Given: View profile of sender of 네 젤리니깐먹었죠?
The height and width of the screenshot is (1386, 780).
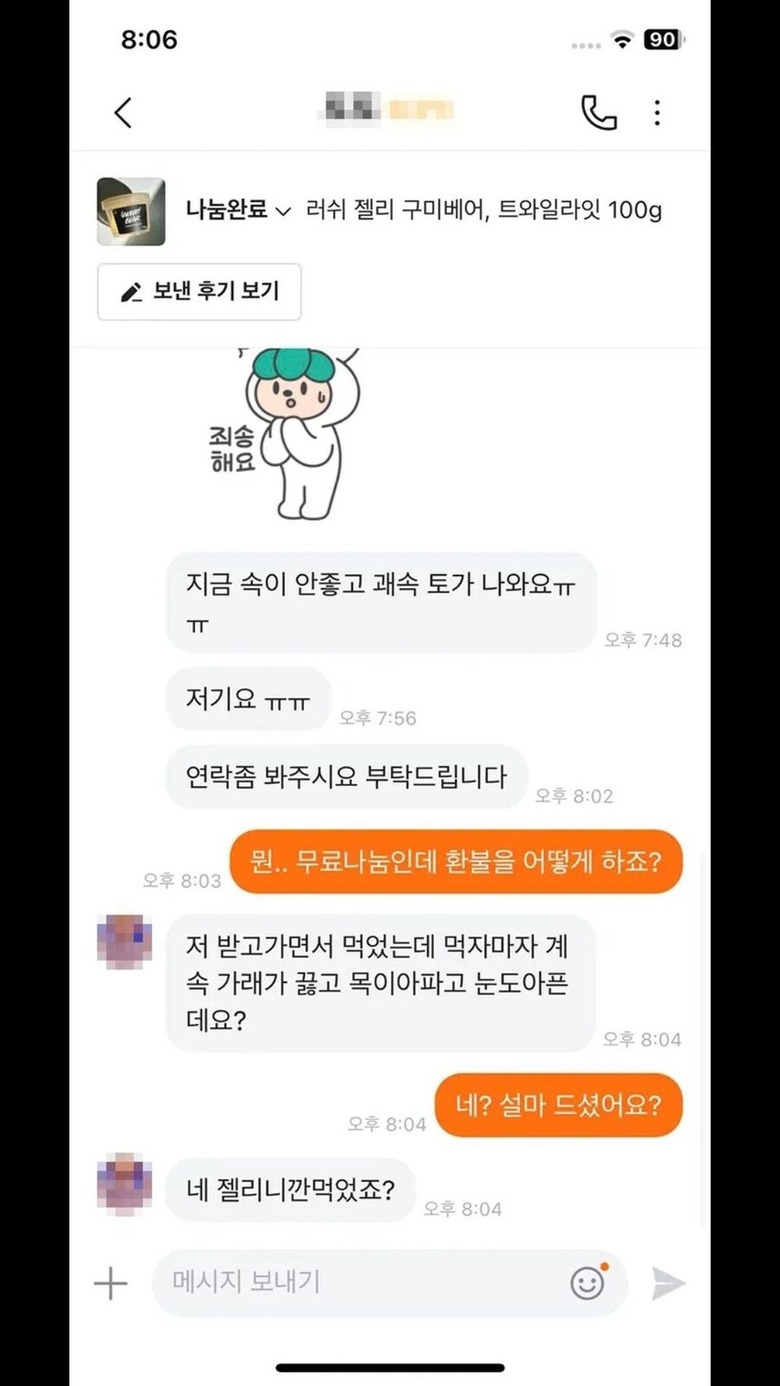Looking at the screenshot, I should (124, 1182).
